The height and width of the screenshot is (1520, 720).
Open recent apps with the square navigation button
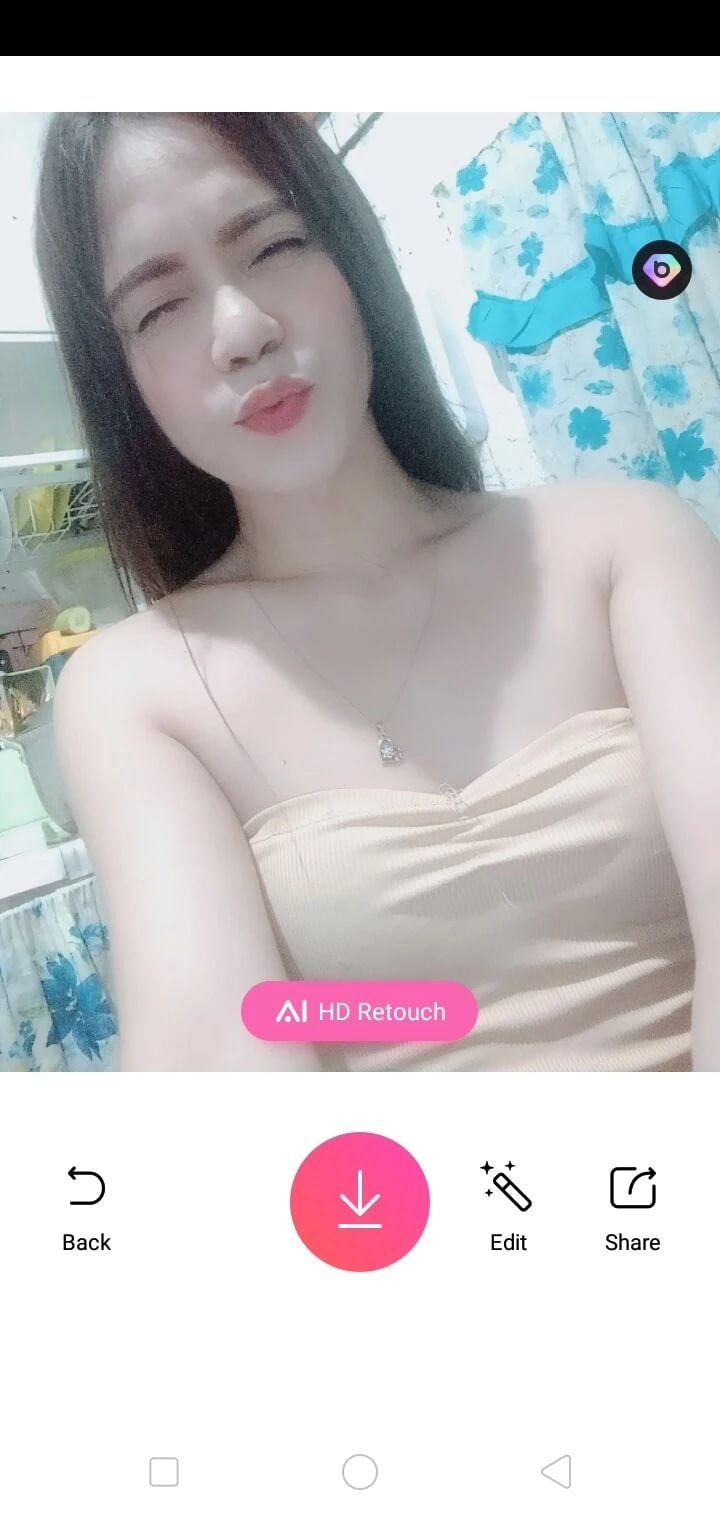tap(163, 1472)
